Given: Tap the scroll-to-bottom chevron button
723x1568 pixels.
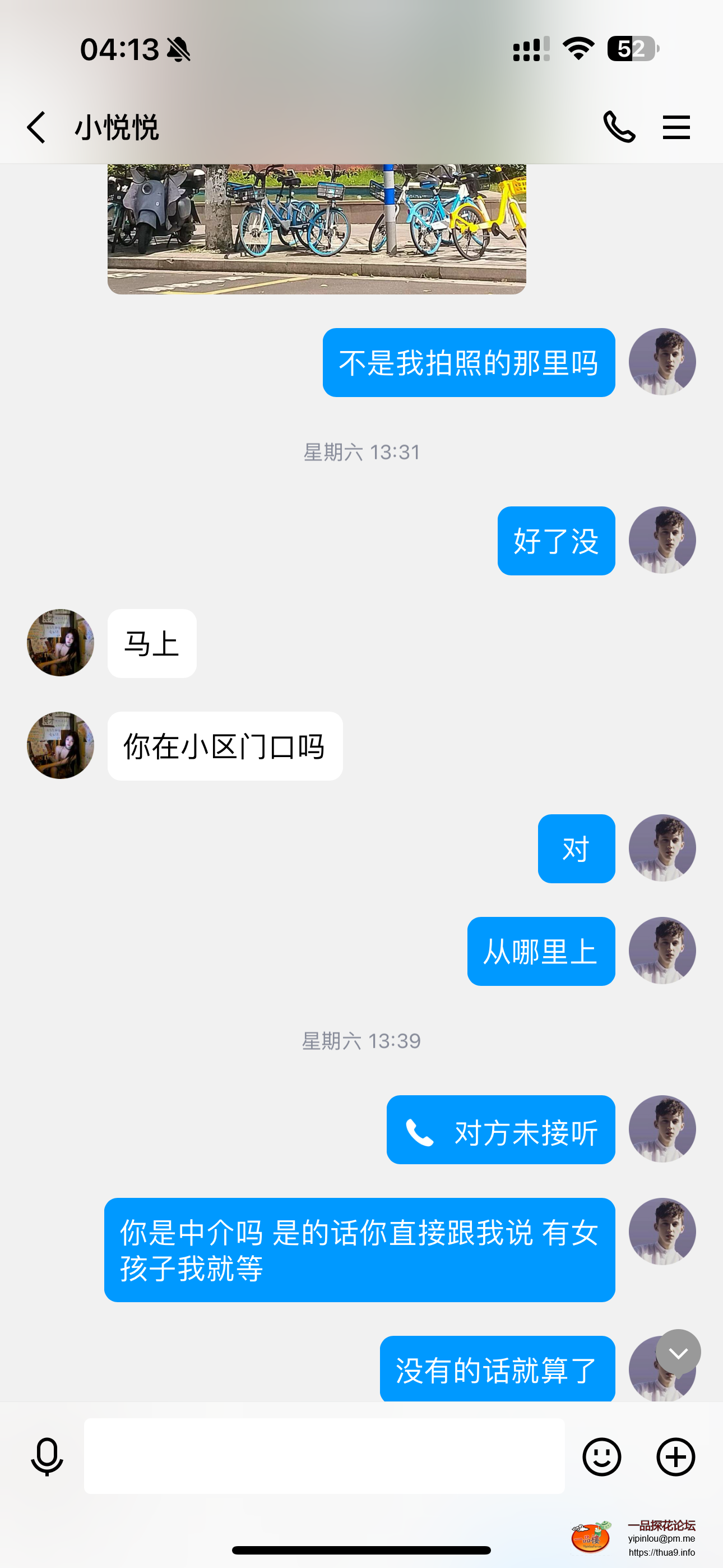Looking at the screenshot, I should point(678,1352).
